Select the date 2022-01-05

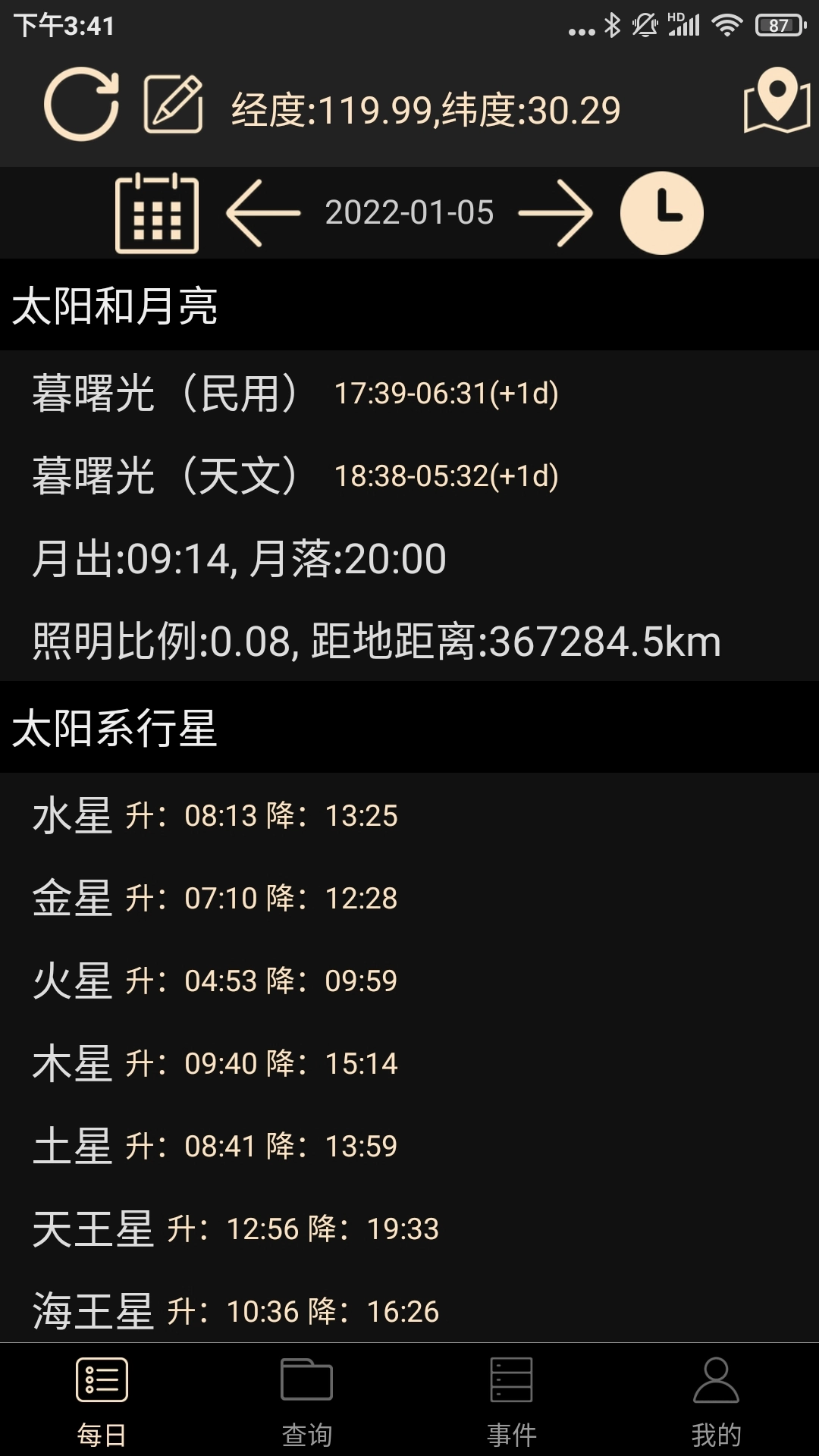[x=408, y=213]
